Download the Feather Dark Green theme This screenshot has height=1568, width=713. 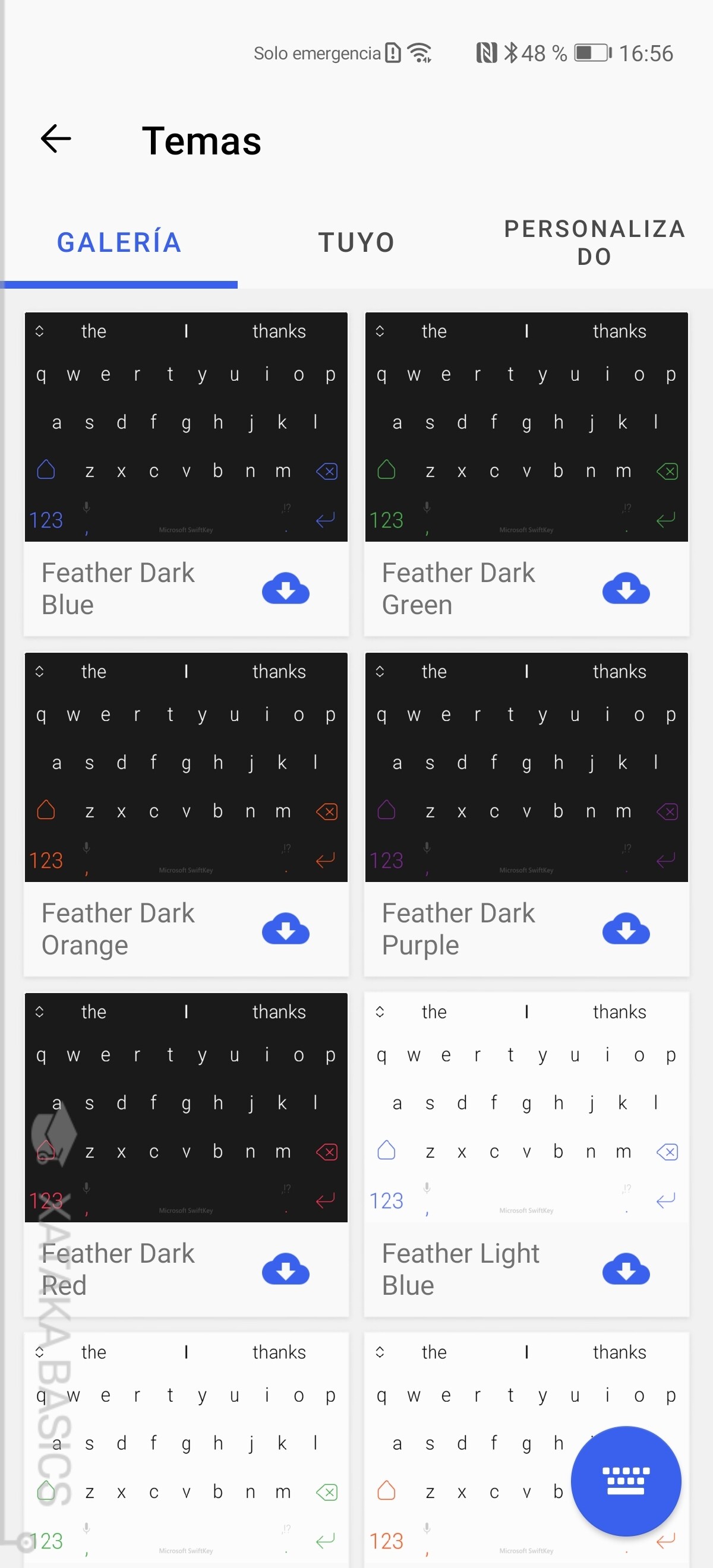tap(626, 589)
